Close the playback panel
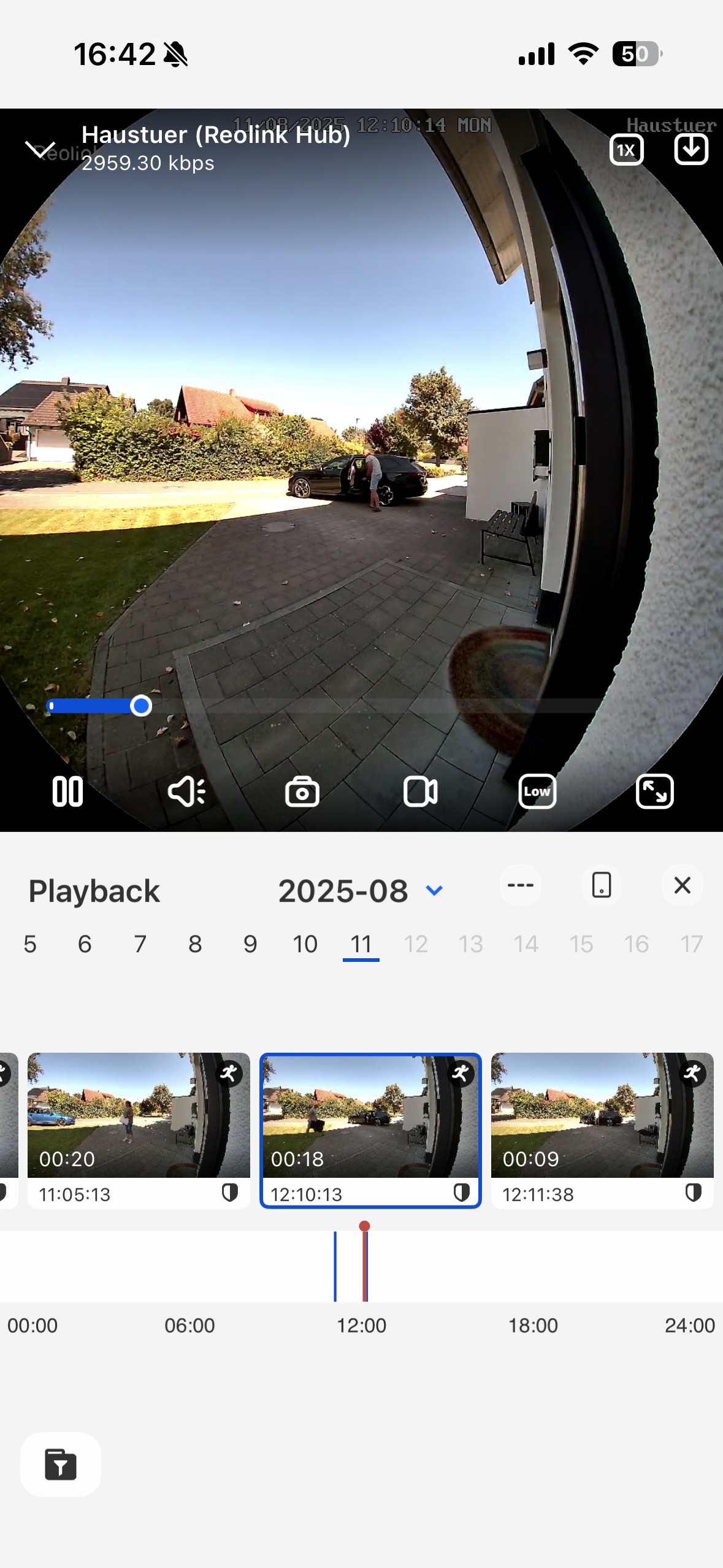The width and height of the screenshot is (723, 1568). coord(683,885)
